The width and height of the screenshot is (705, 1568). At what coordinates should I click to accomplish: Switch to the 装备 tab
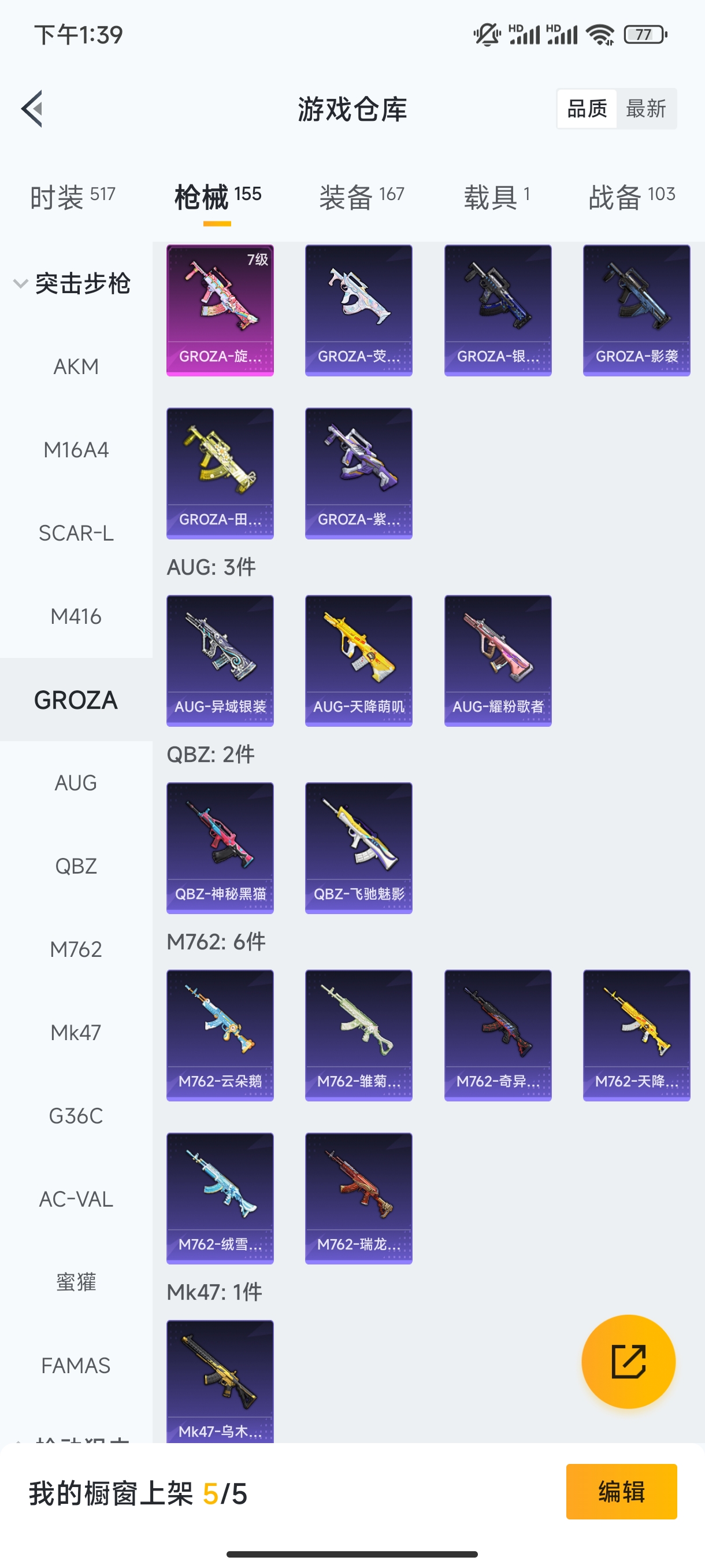(x=361, y=197)
